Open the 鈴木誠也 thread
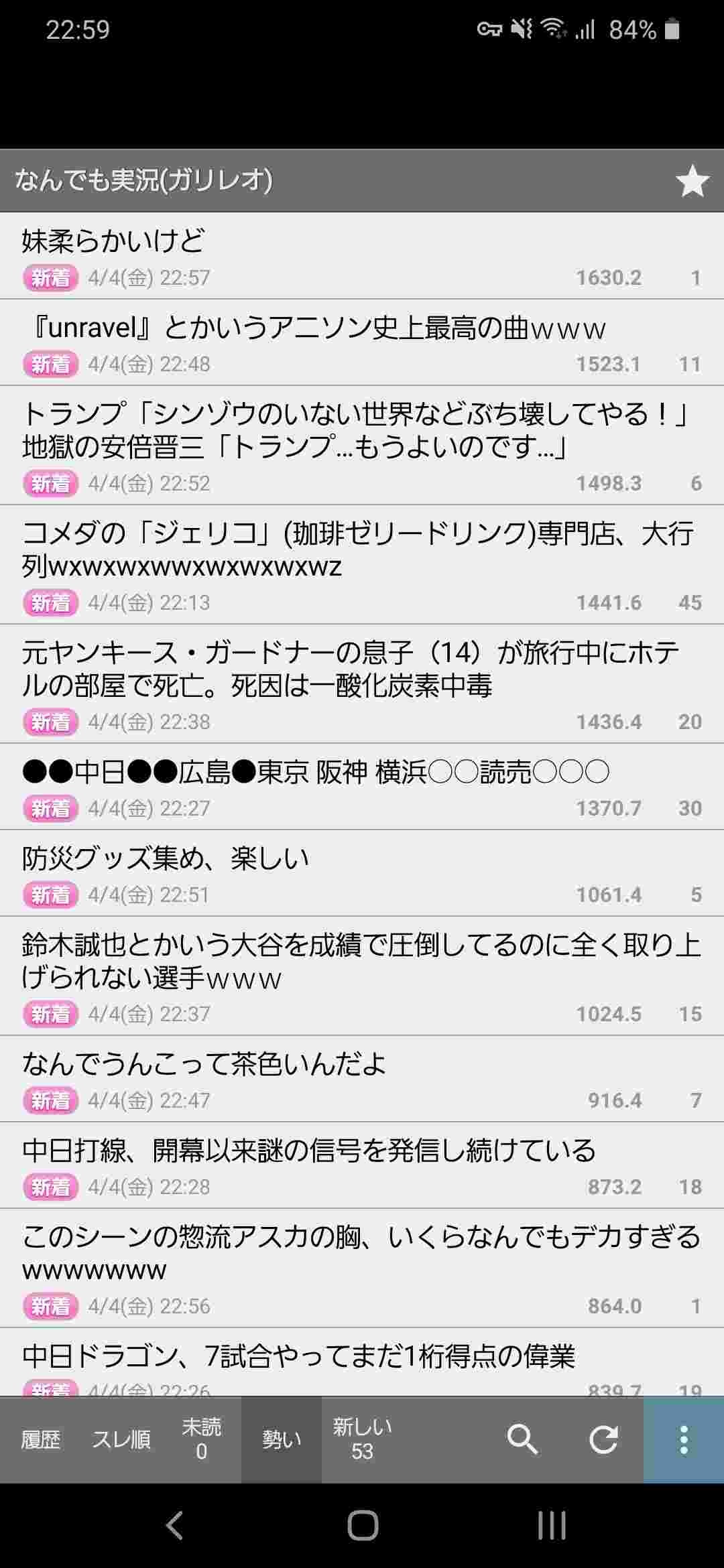Viewport: 724px width, 1568px height. pyautogui.click(x=362, y=975)
